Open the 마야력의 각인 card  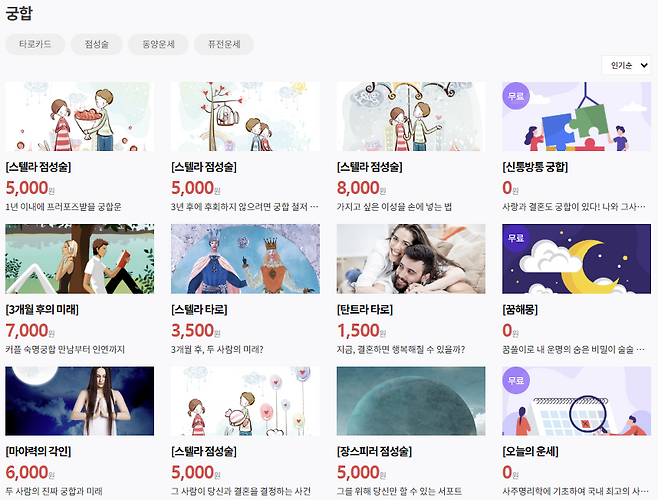[79, 400]
